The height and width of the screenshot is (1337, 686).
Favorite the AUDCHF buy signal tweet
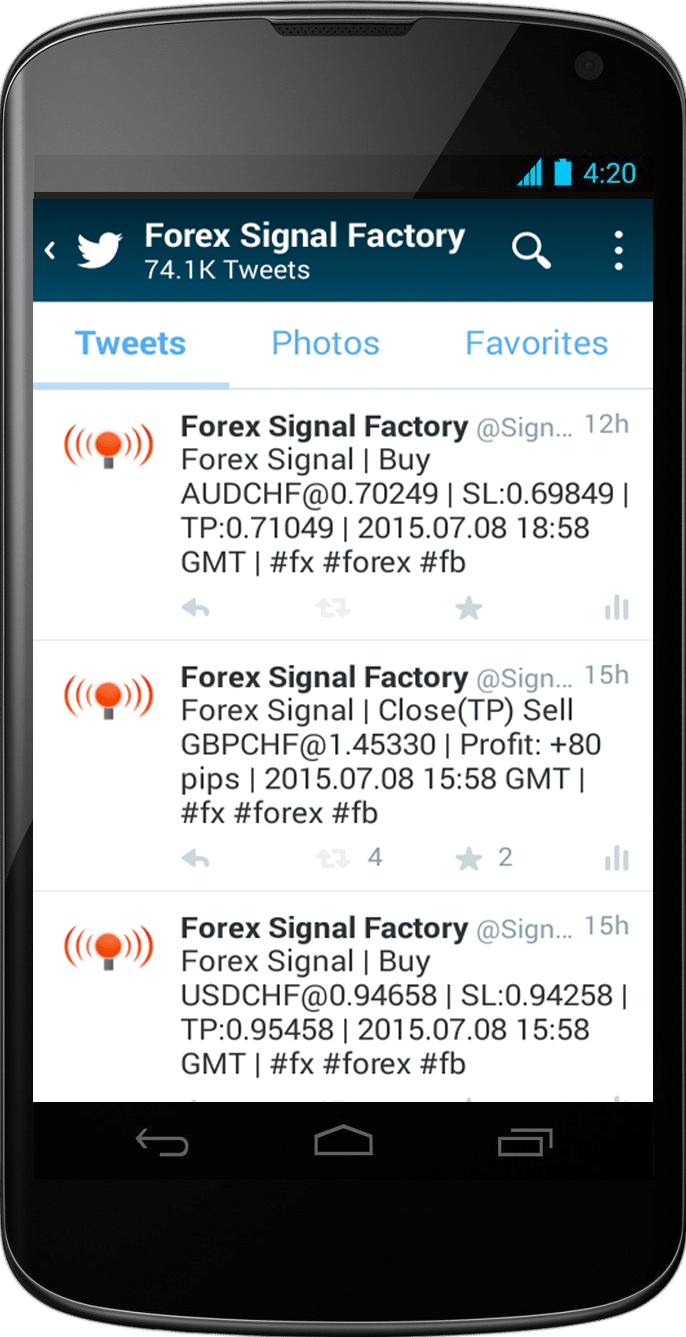click(469, 608)
